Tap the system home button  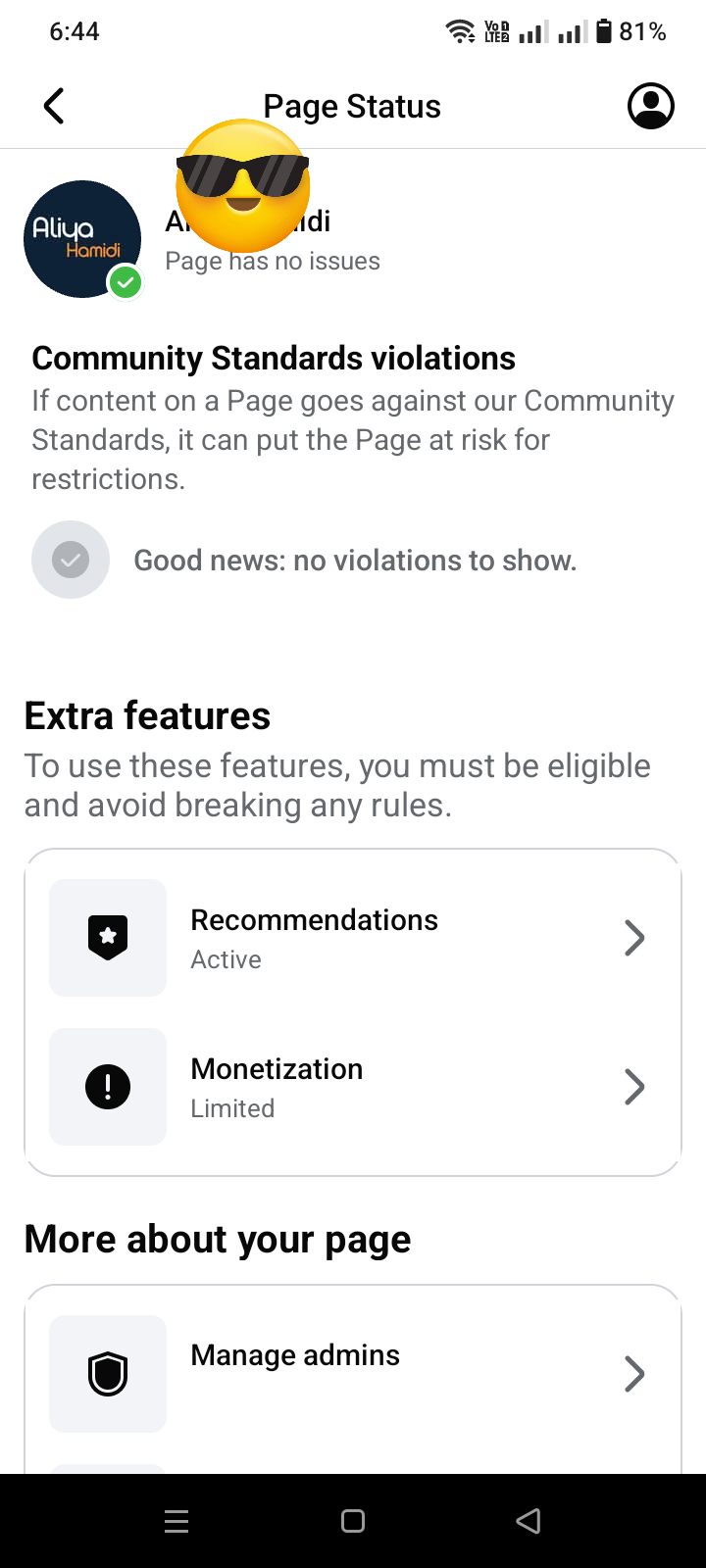point(353,1521)
